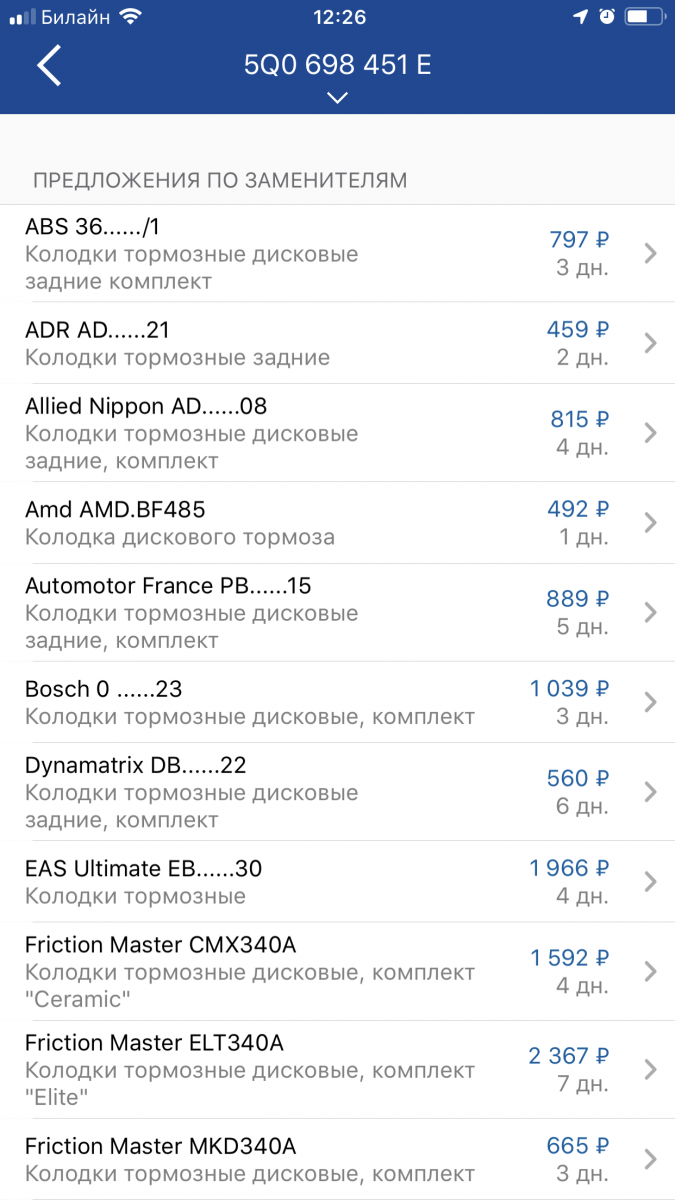Select the Dynamatrix DB......22 offer
The width and height of the screenshot is (675, 1200).
pos(337,792)
